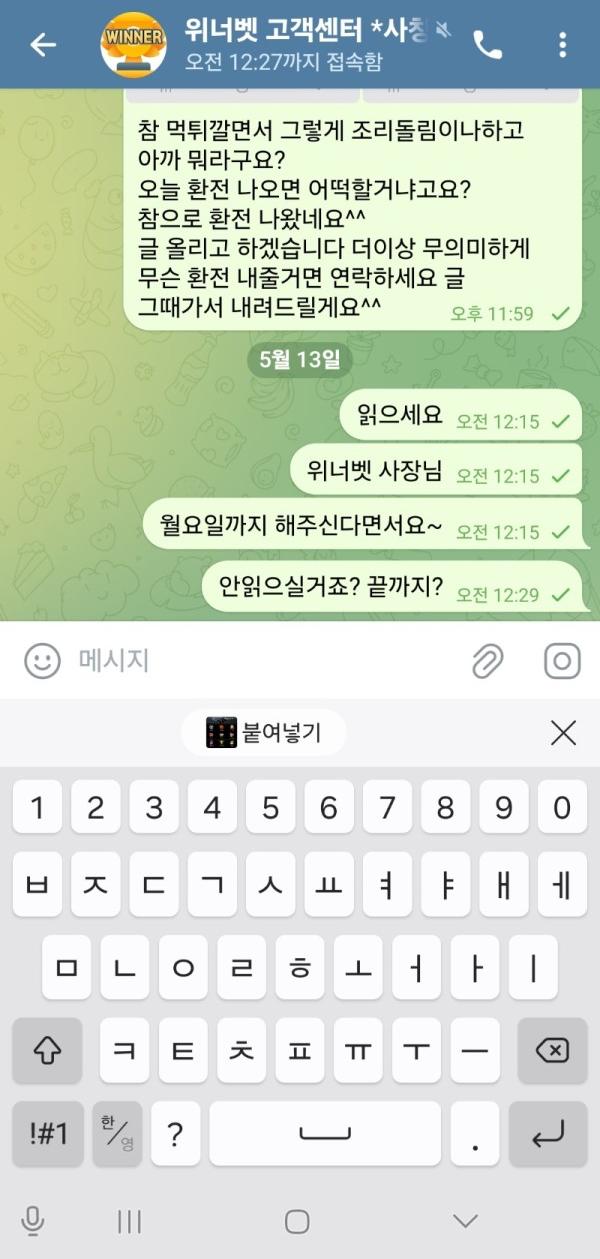Start a voice call with 위너벳 고객센터
The height and width of the screenshot is (1259, 600).
tap(488, 45)
